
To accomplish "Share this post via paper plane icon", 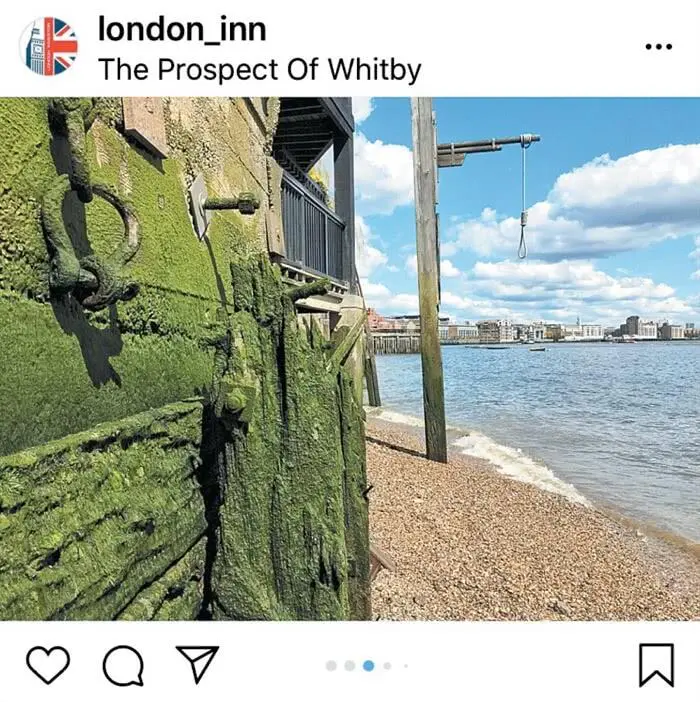I will [x=197, y=664].
